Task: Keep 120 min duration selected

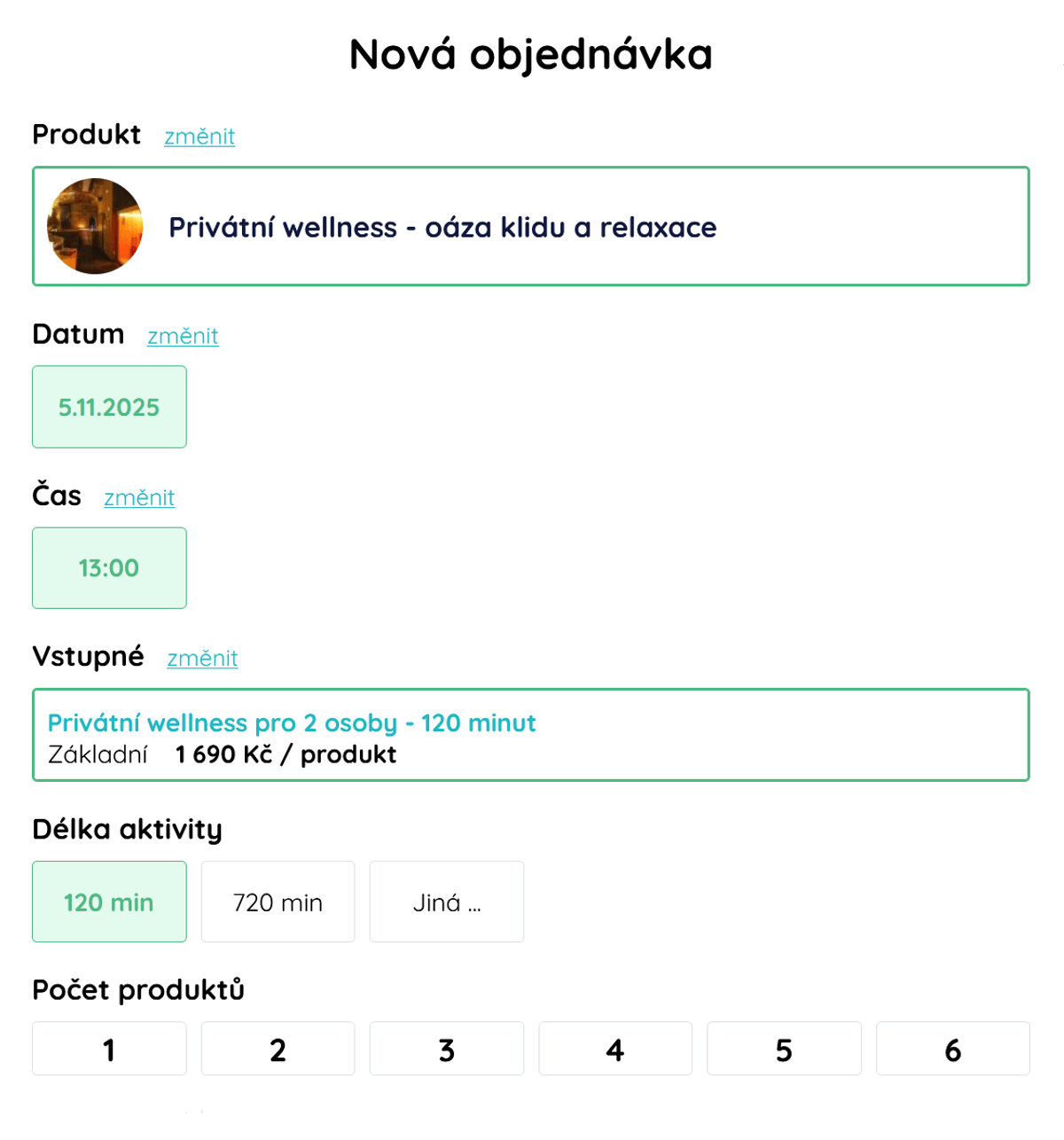Action: (x=109, y=902)
